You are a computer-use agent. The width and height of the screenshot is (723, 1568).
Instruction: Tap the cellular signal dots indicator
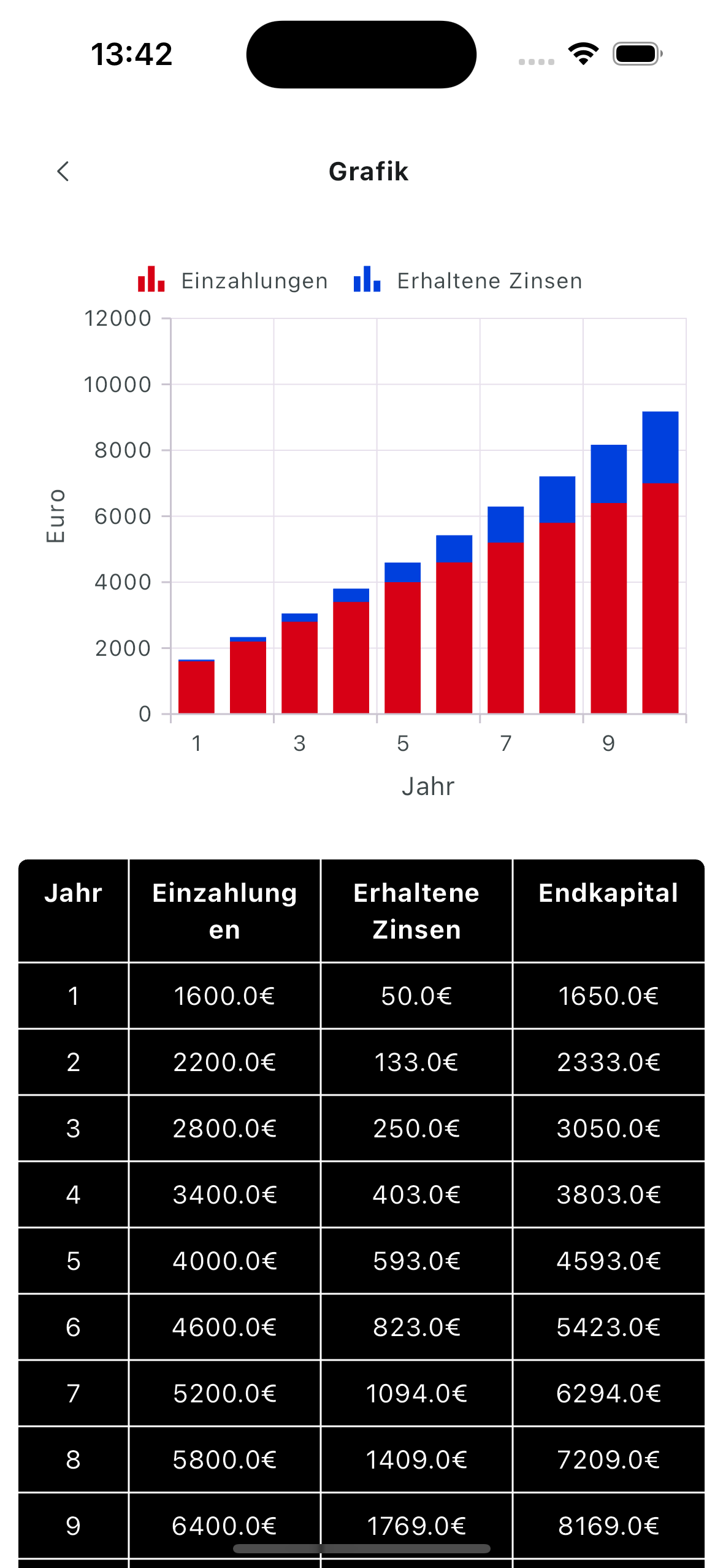click(x=535, y=61)
